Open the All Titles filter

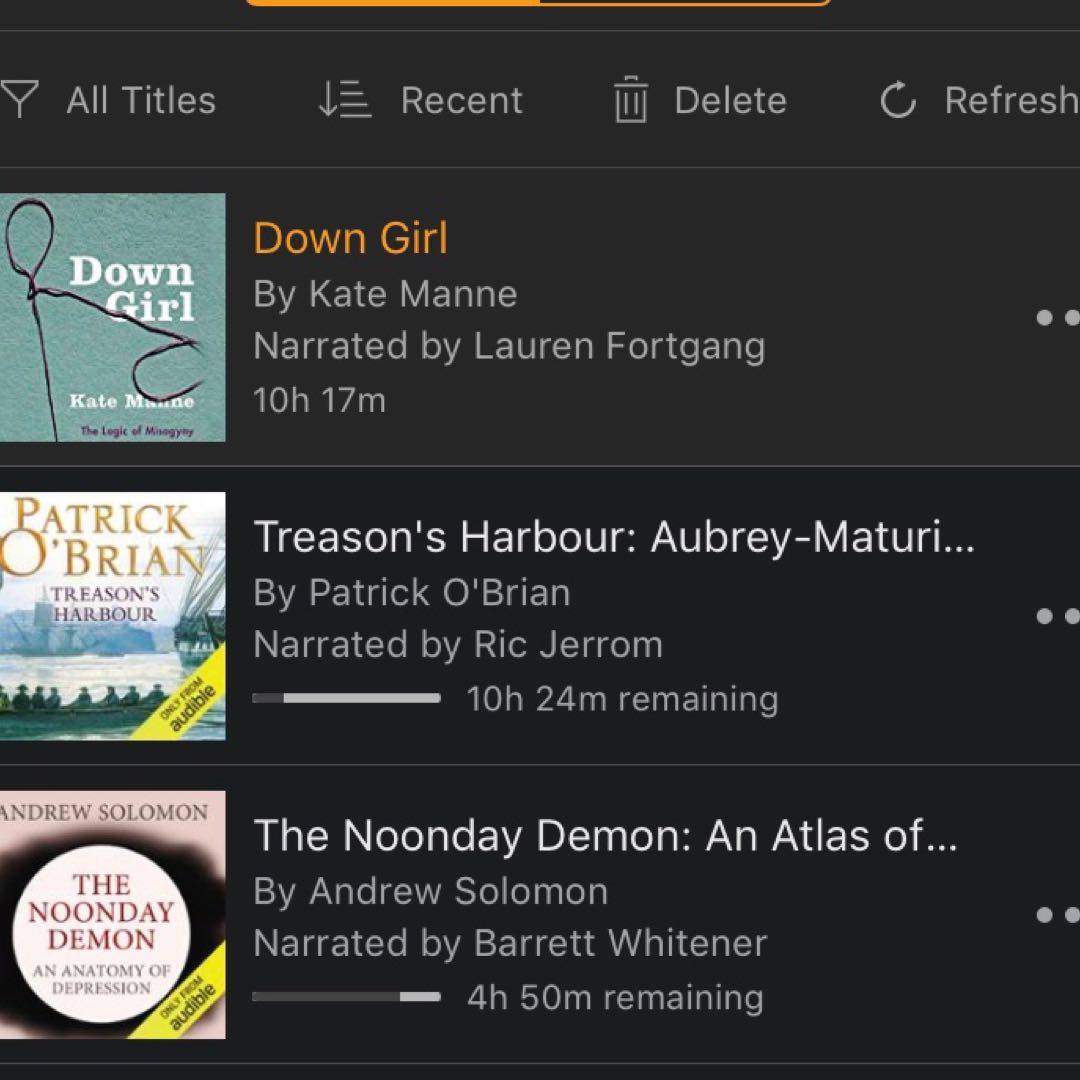tap(110, 101)
